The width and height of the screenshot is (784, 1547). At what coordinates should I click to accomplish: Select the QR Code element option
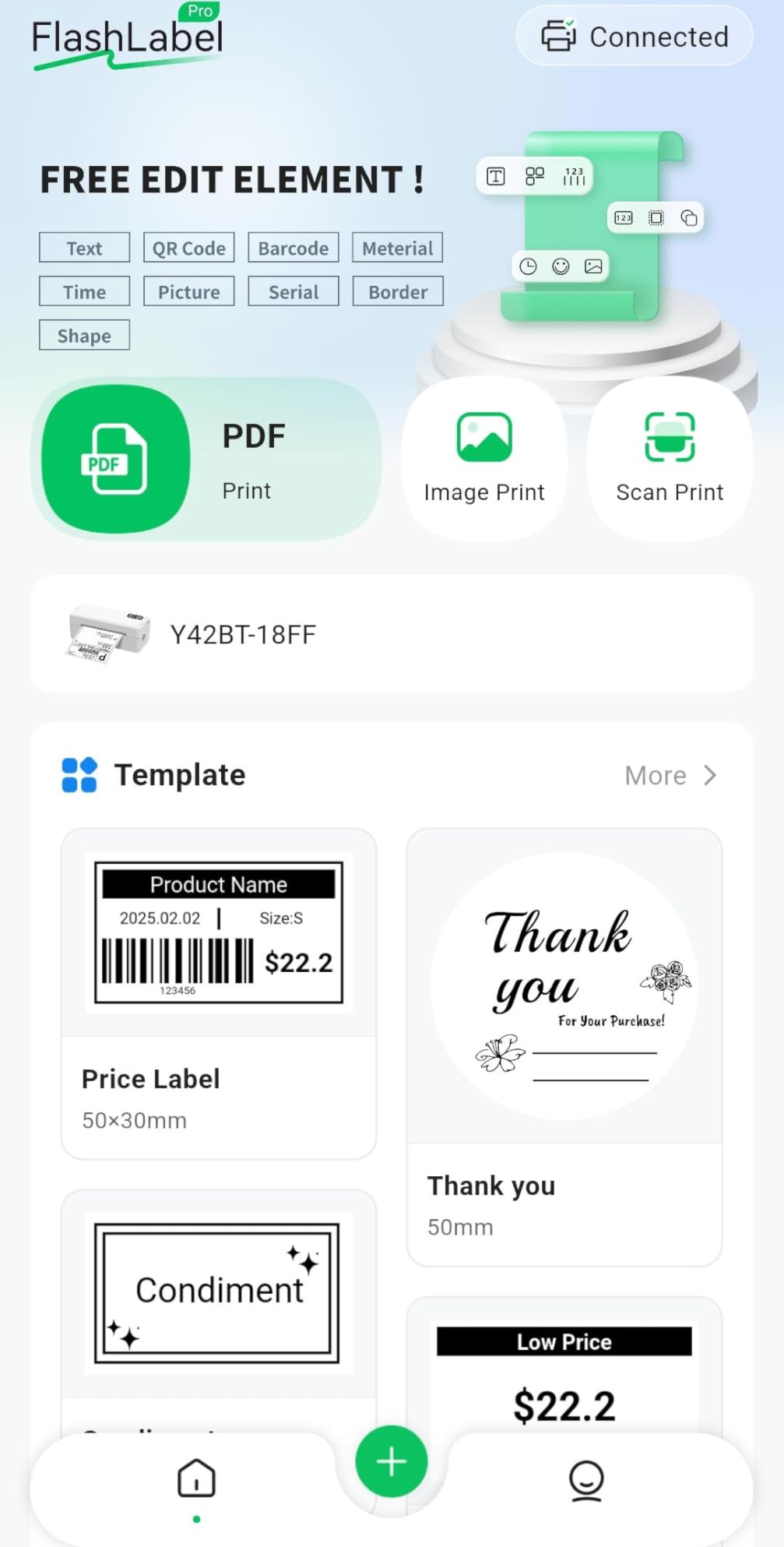tap(188, 248)
